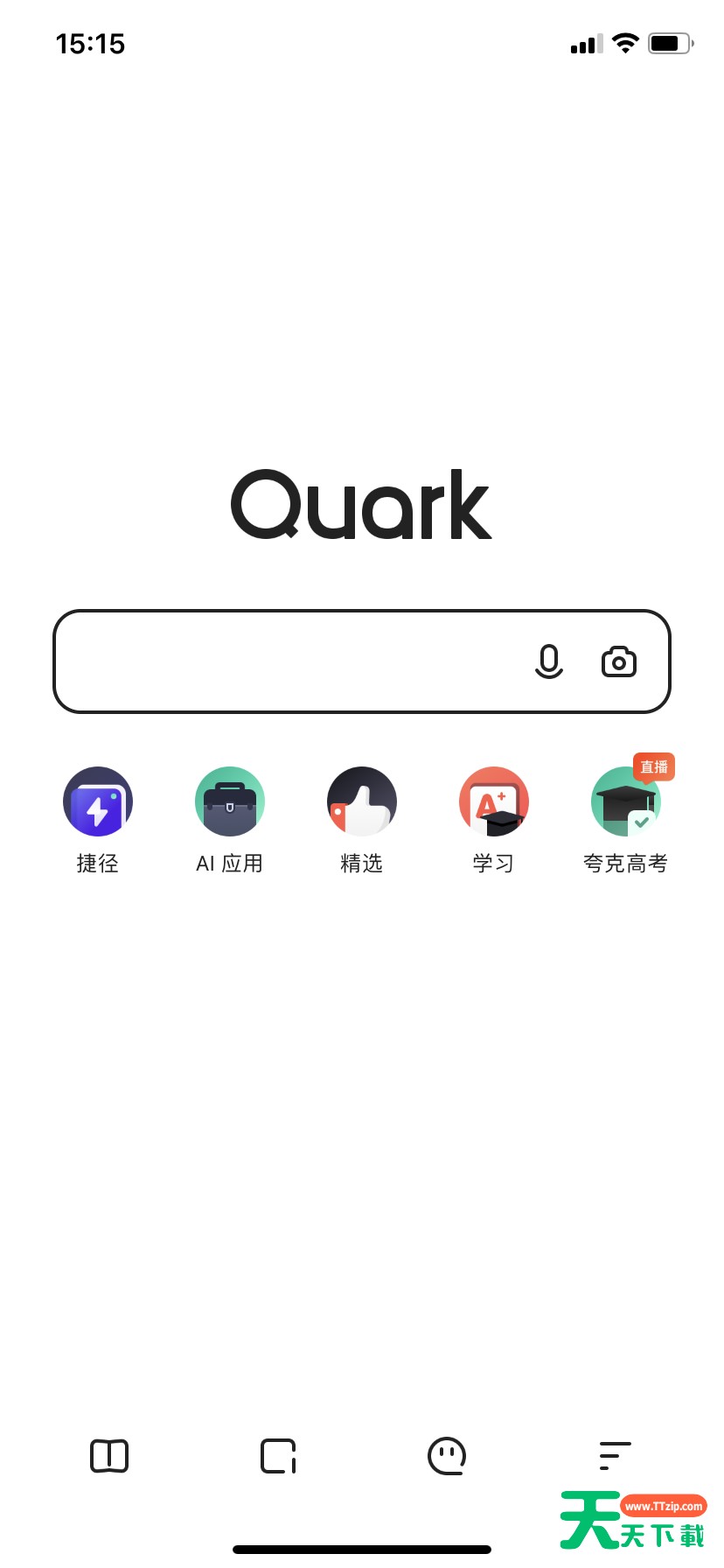Open 精选 featured content icon
Image resolution: width=724 pixels, height=1568 pixels.
click(x=361, y=801)
